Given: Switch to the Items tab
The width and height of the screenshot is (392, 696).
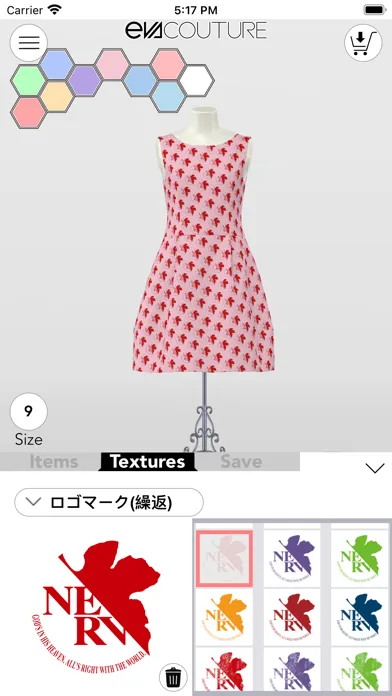Looking at the screenshot, I should [54, 462].
